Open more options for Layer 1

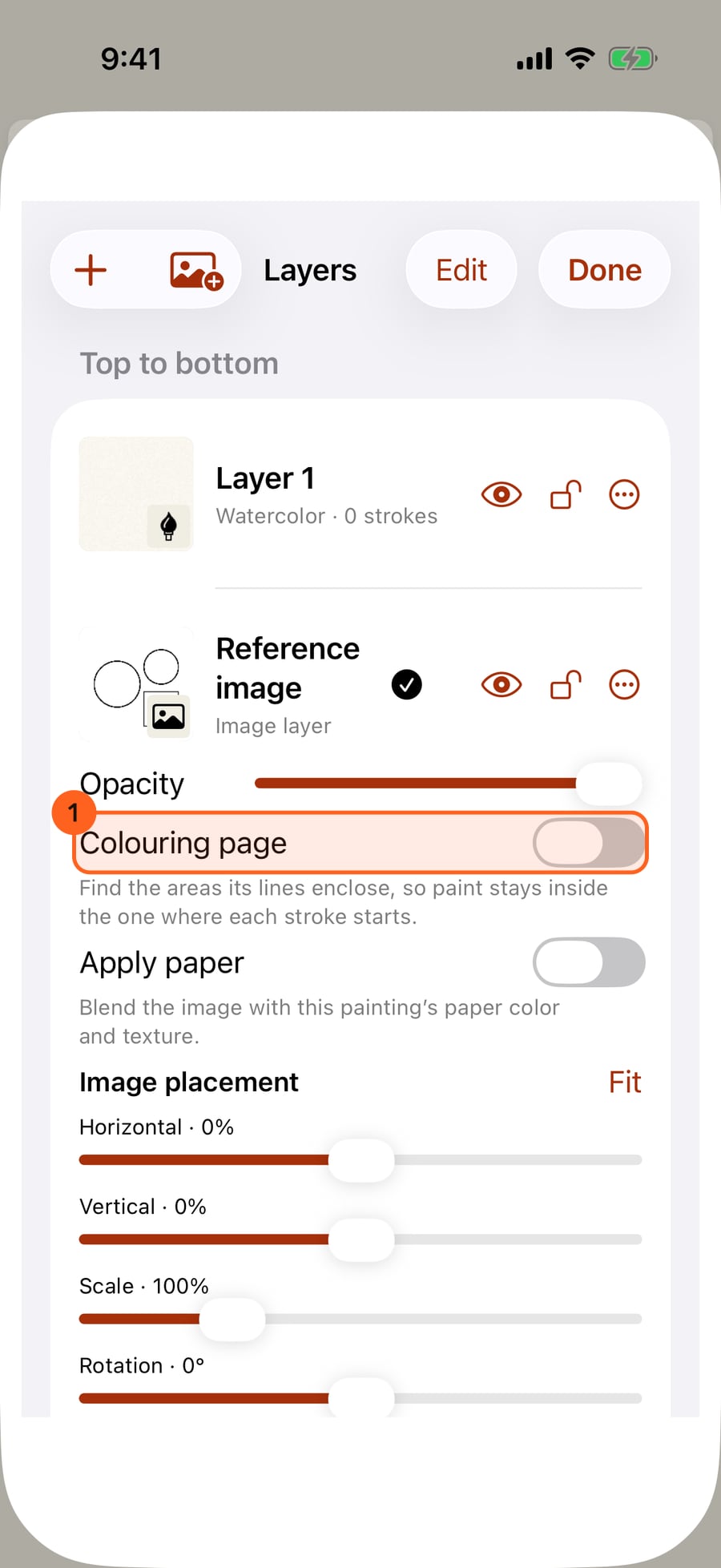click(624, 494)
